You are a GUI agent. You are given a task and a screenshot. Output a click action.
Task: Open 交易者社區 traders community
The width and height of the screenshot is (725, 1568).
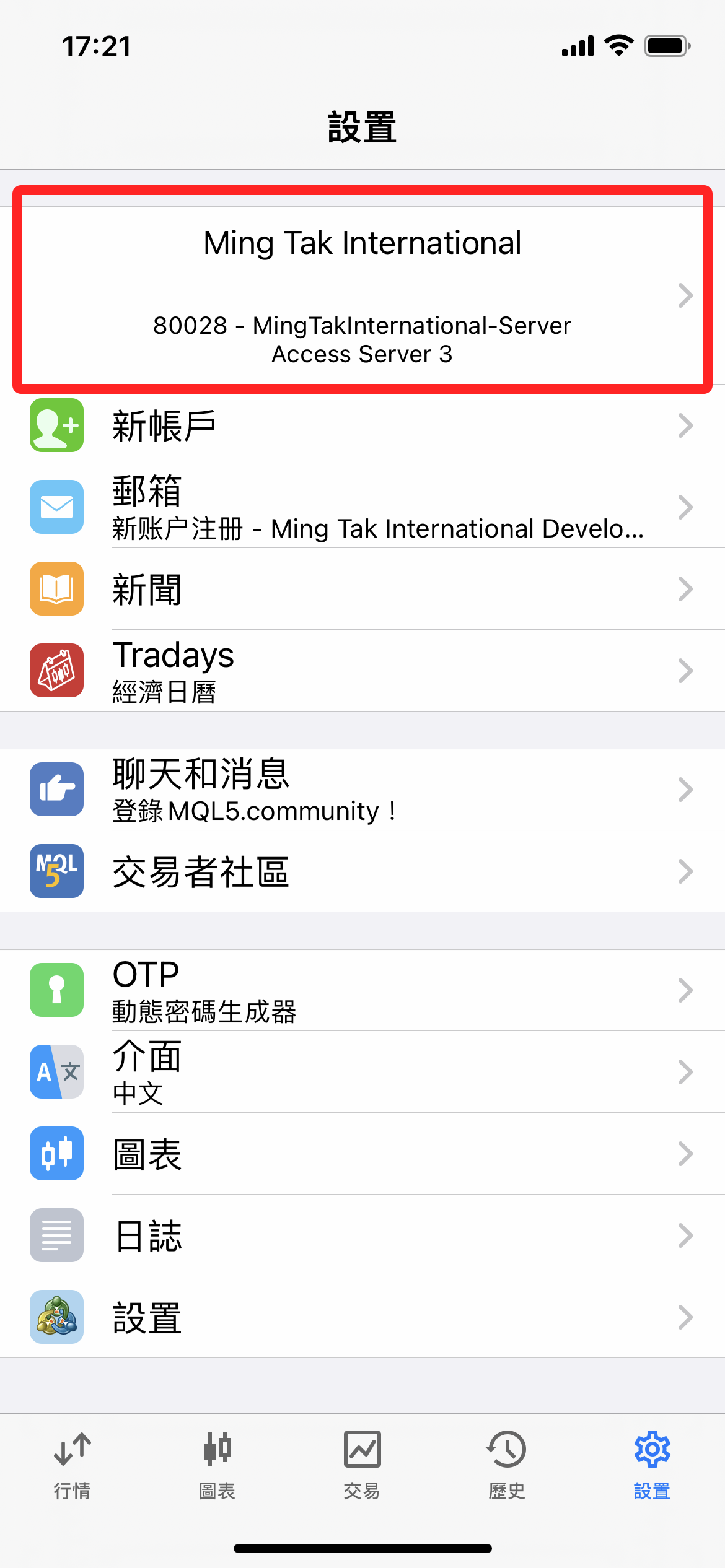pyautogui.click(x=362, y=871)
